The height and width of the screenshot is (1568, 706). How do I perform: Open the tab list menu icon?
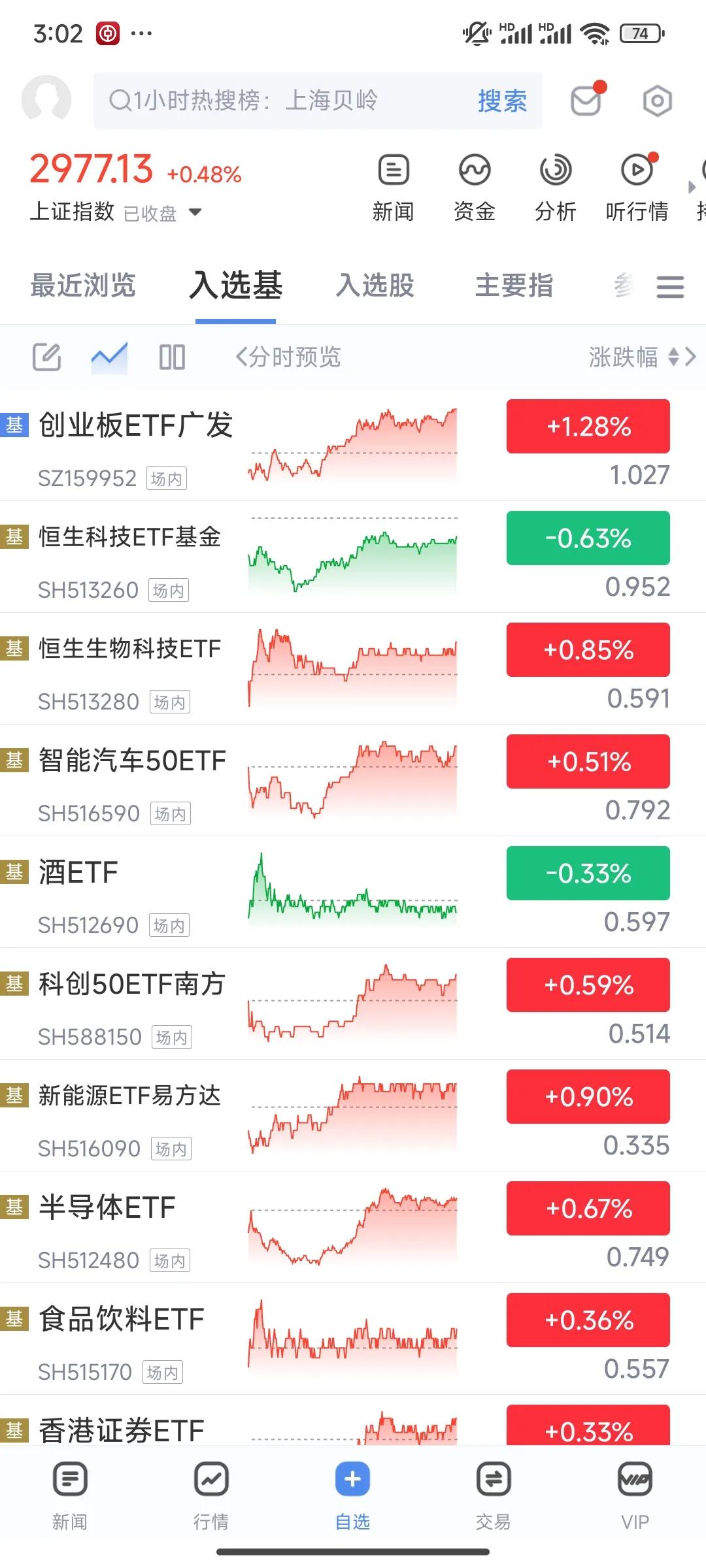click(x=670, y=287)
